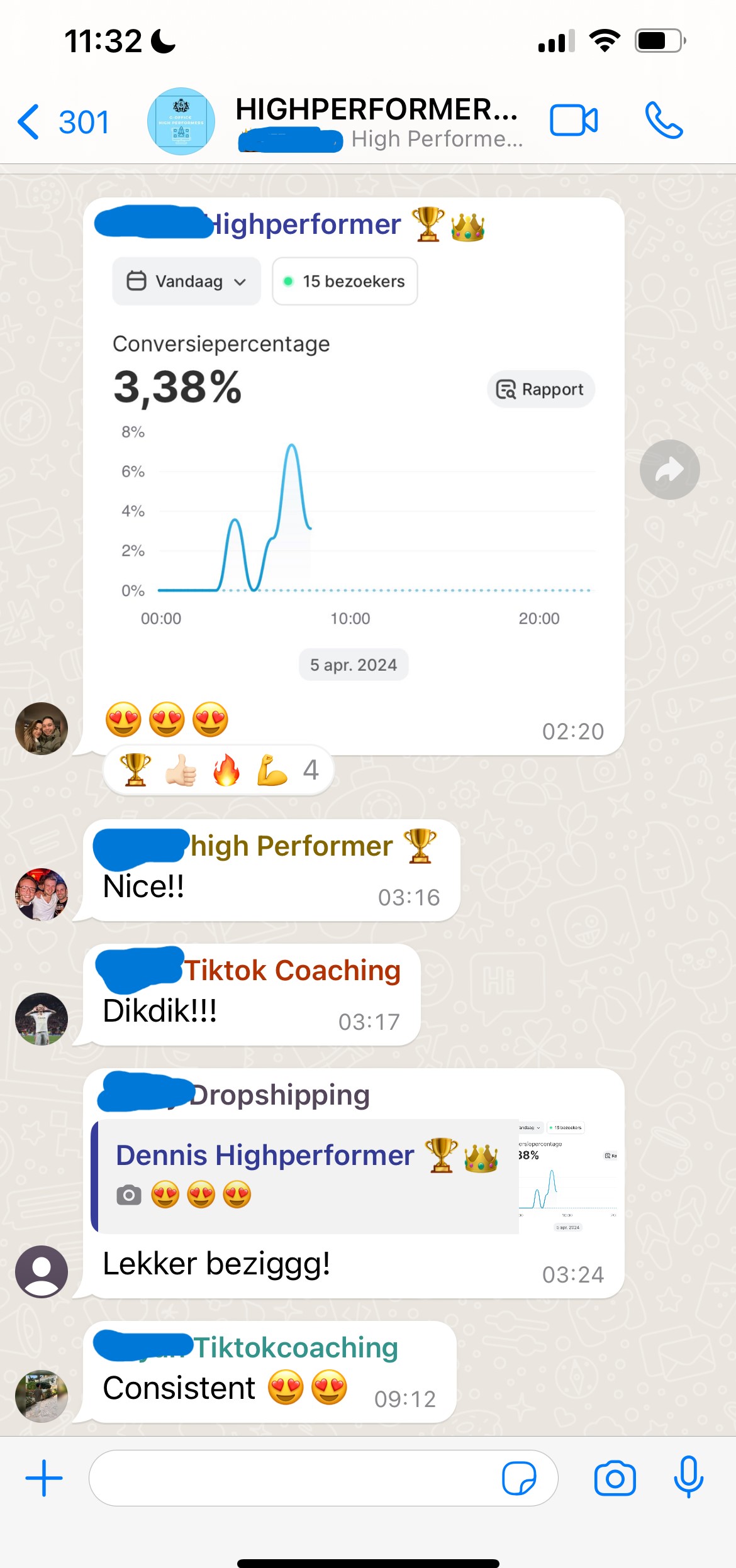Forward the image with the share arrow

[x=669, y=470]
